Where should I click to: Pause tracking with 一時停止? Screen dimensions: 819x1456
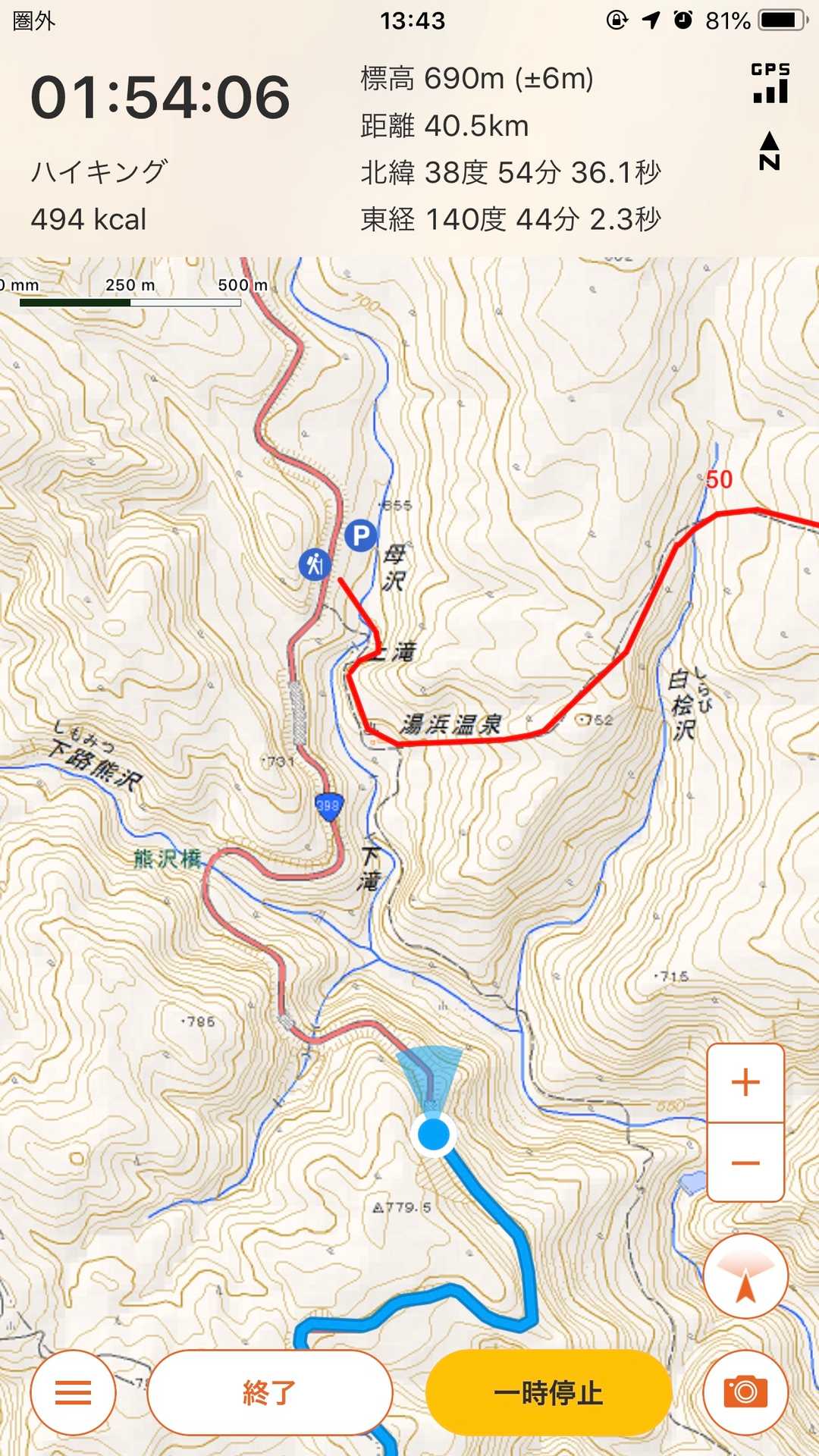click(548, 1392)
